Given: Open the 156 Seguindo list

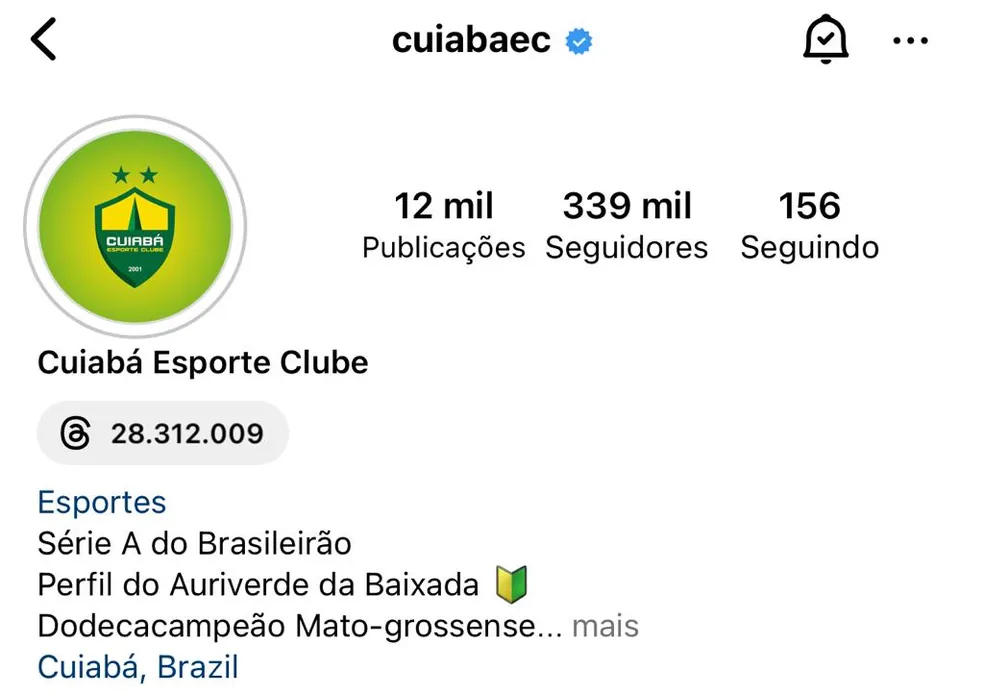Looking at the screenshot, I should 809,226.
